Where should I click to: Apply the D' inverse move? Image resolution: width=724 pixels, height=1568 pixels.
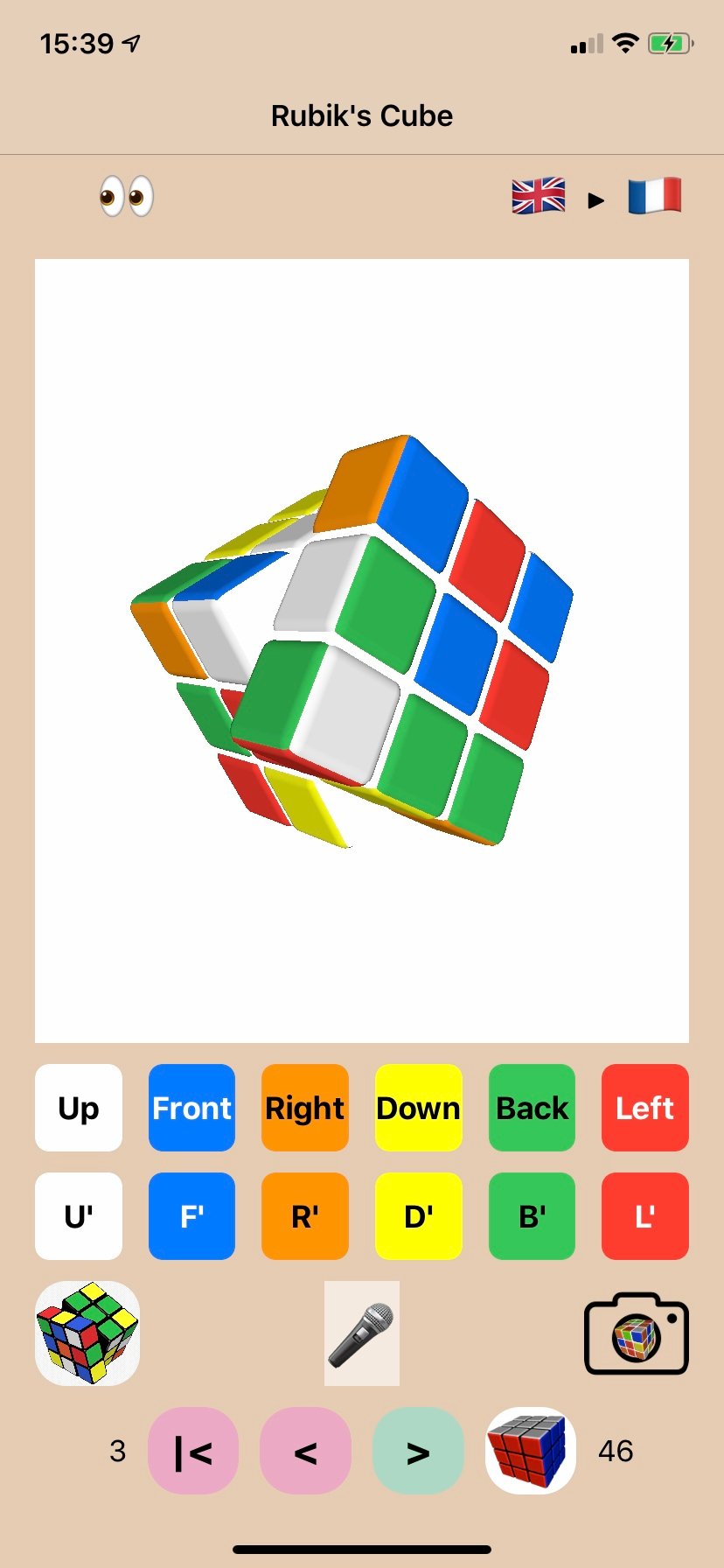pos(418,1216)
